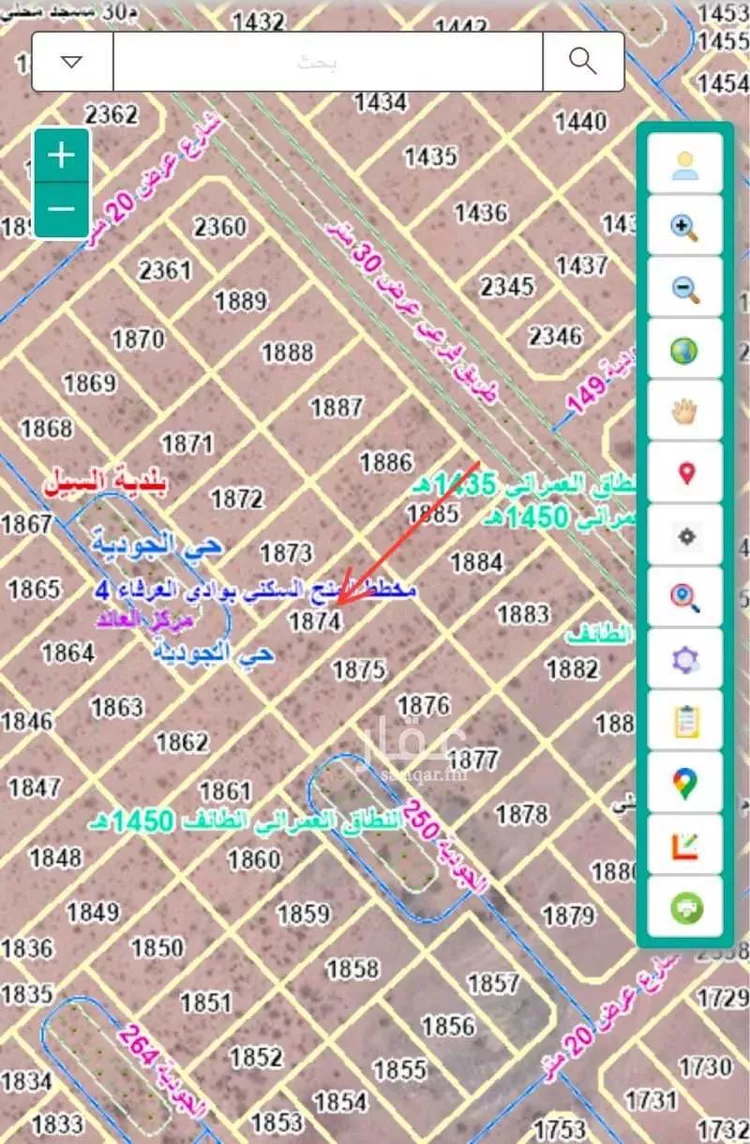The image size is (750, 1144).
Task: Activate the hand pan tool
Action: pyautogui.click(x=685, y=412)
